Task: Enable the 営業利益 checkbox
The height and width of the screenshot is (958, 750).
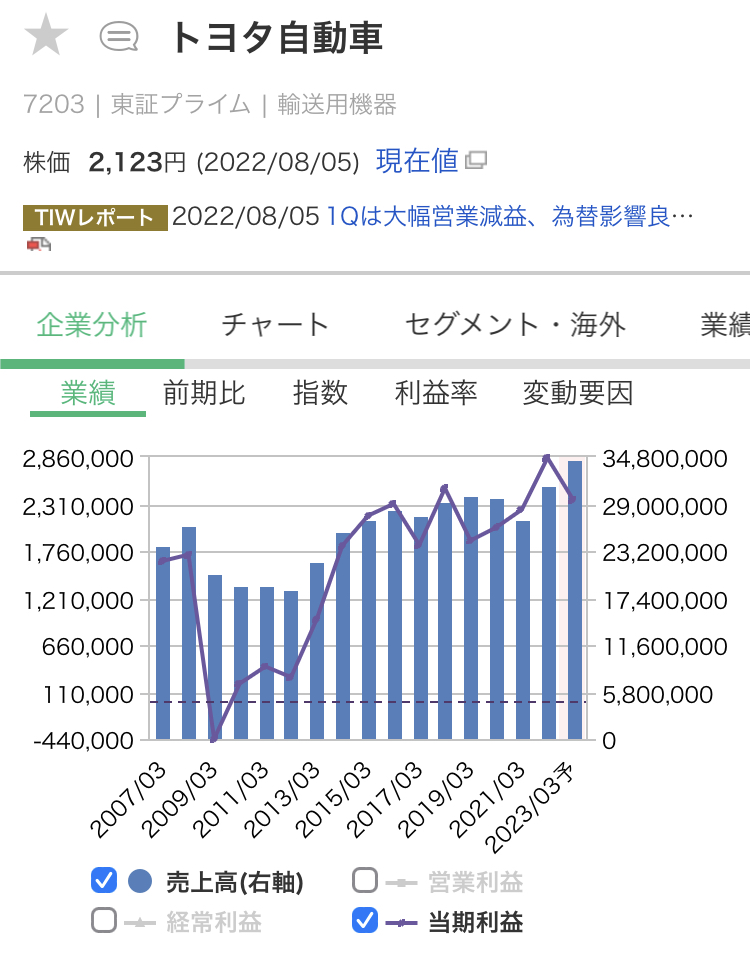Action: tap(366, 881)
